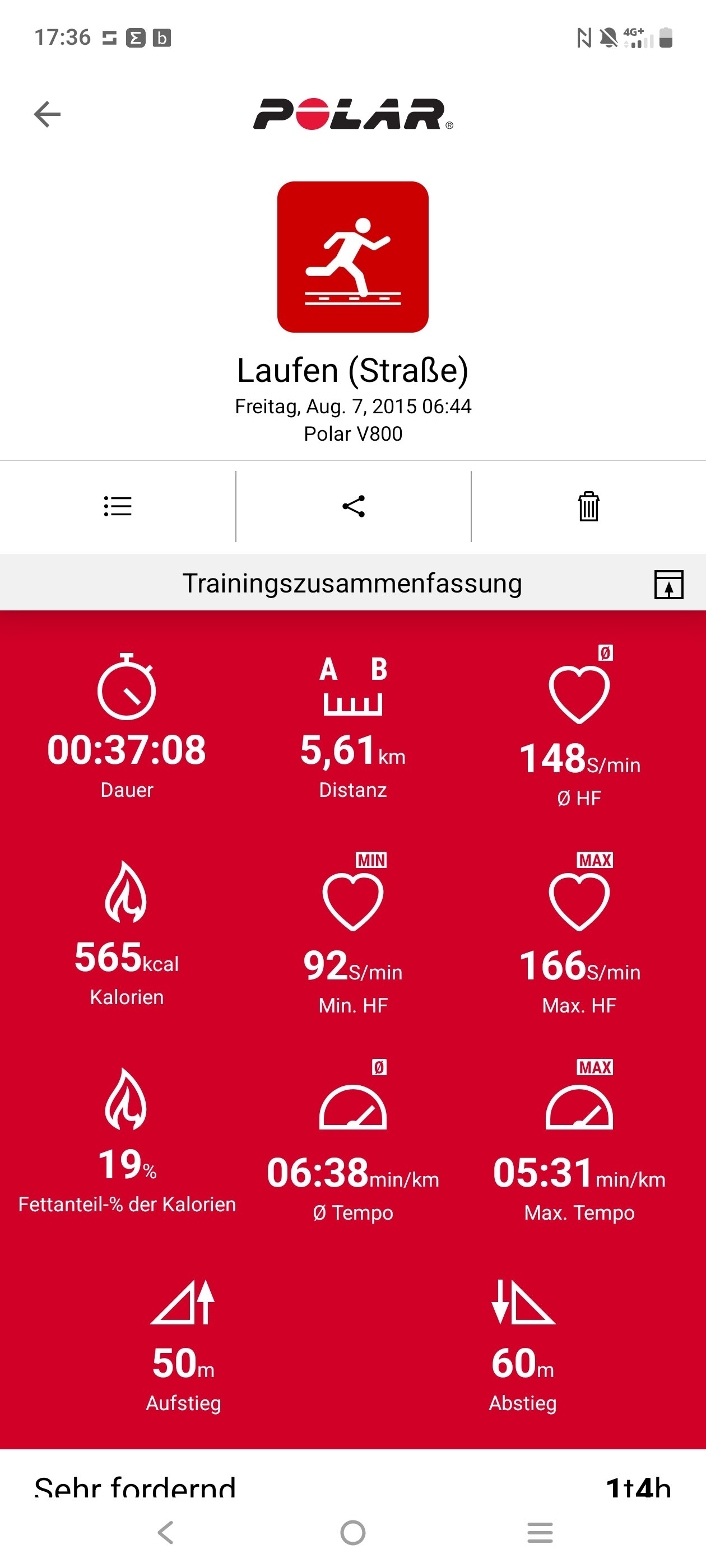Share this running session

pos(354,506)
